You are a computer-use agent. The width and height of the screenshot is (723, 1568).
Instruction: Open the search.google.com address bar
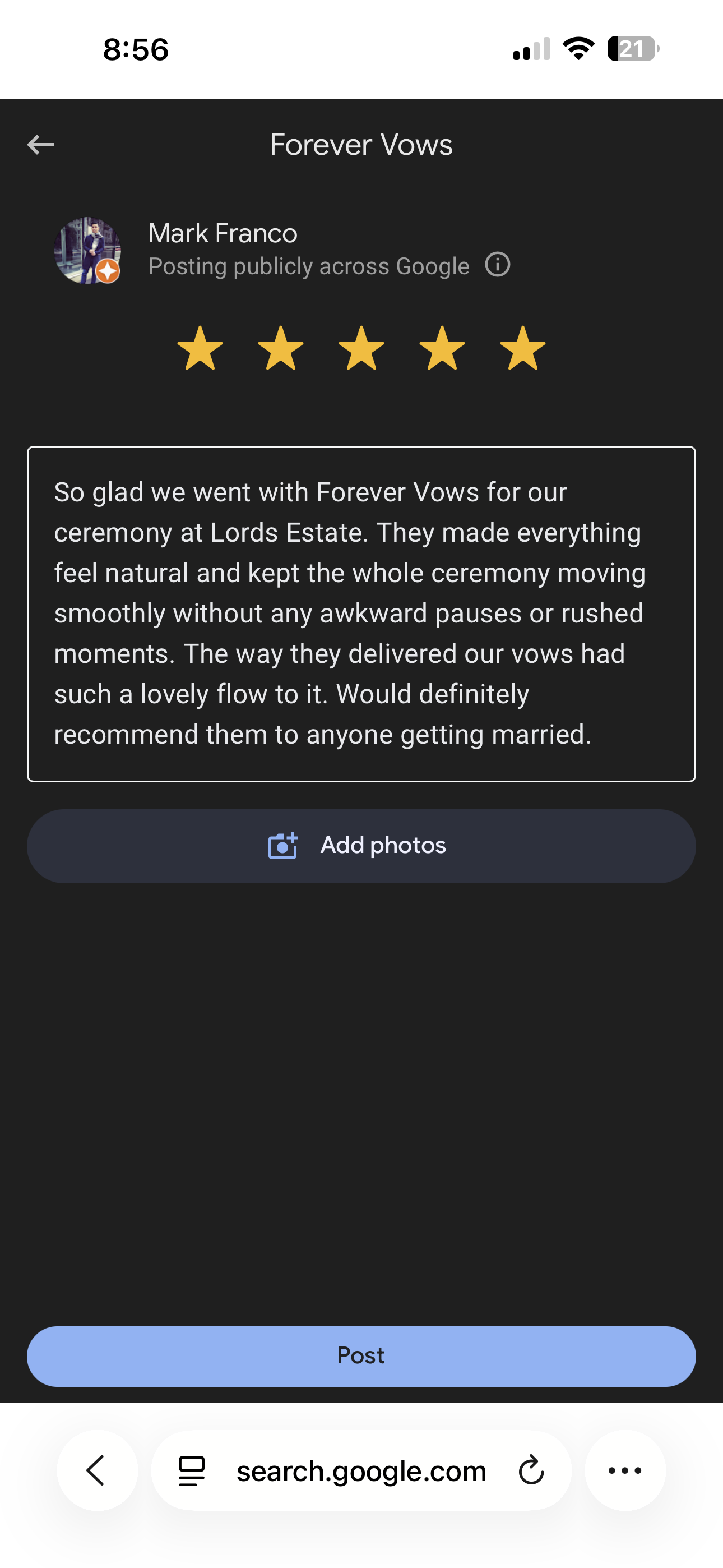[x=361, y=1470]
